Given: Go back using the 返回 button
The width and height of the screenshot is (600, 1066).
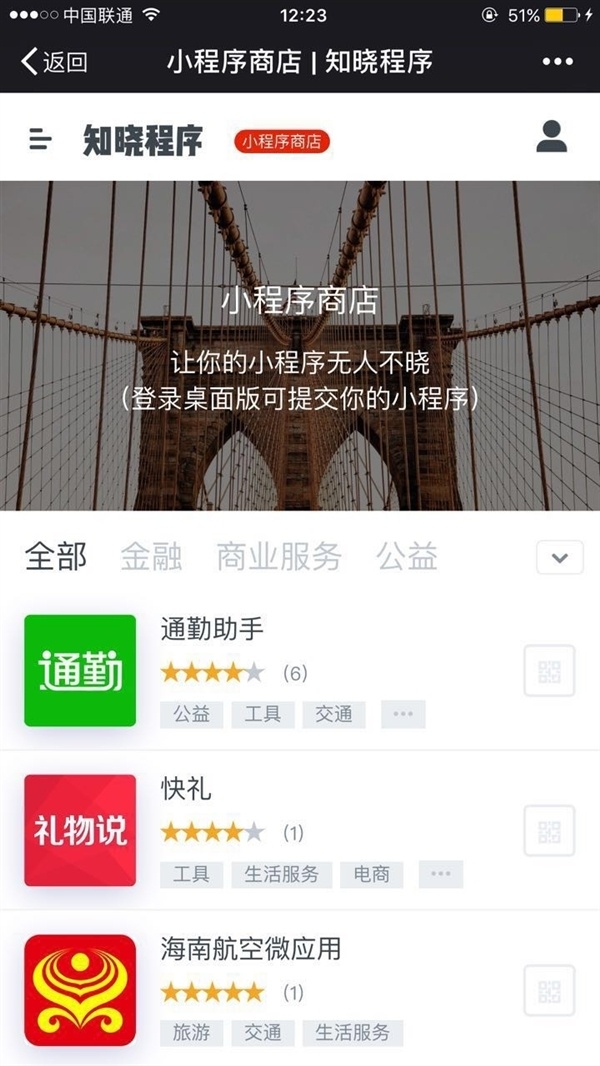Looking at the screenshot, I should coord(55,62).
